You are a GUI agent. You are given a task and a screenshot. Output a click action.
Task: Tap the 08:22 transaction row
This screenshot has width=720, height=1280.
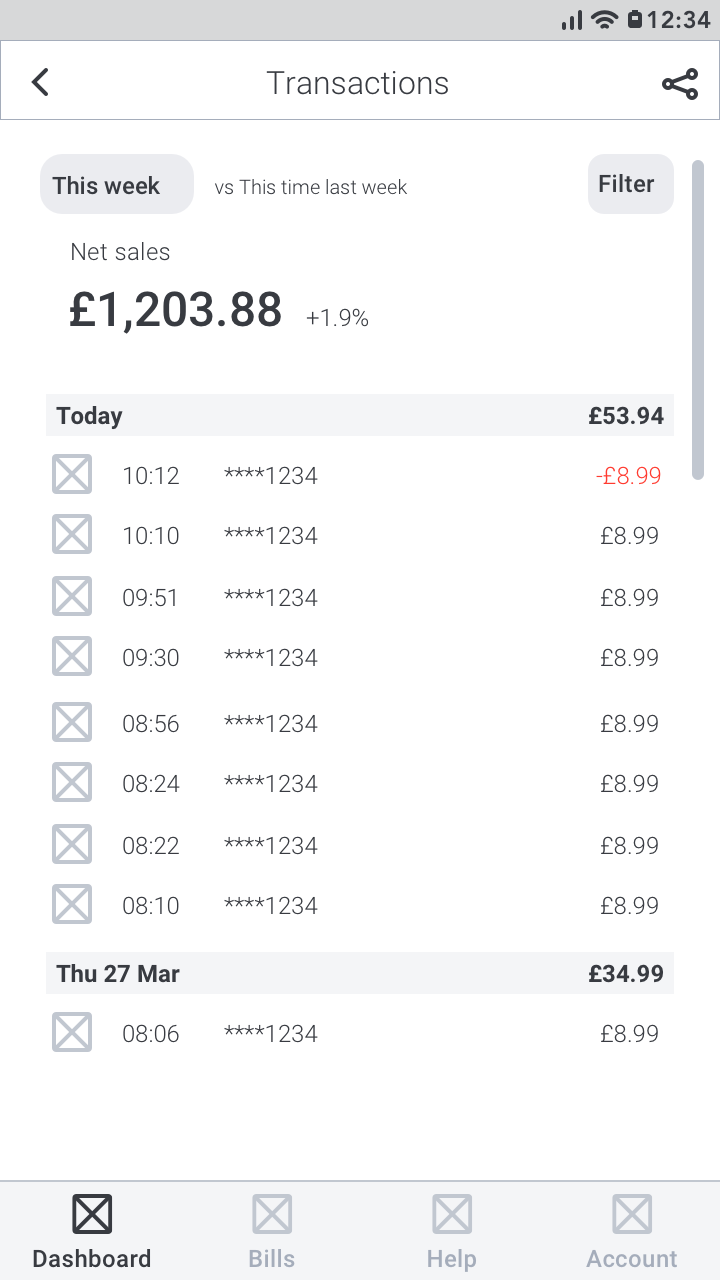[x=360, y=845]
